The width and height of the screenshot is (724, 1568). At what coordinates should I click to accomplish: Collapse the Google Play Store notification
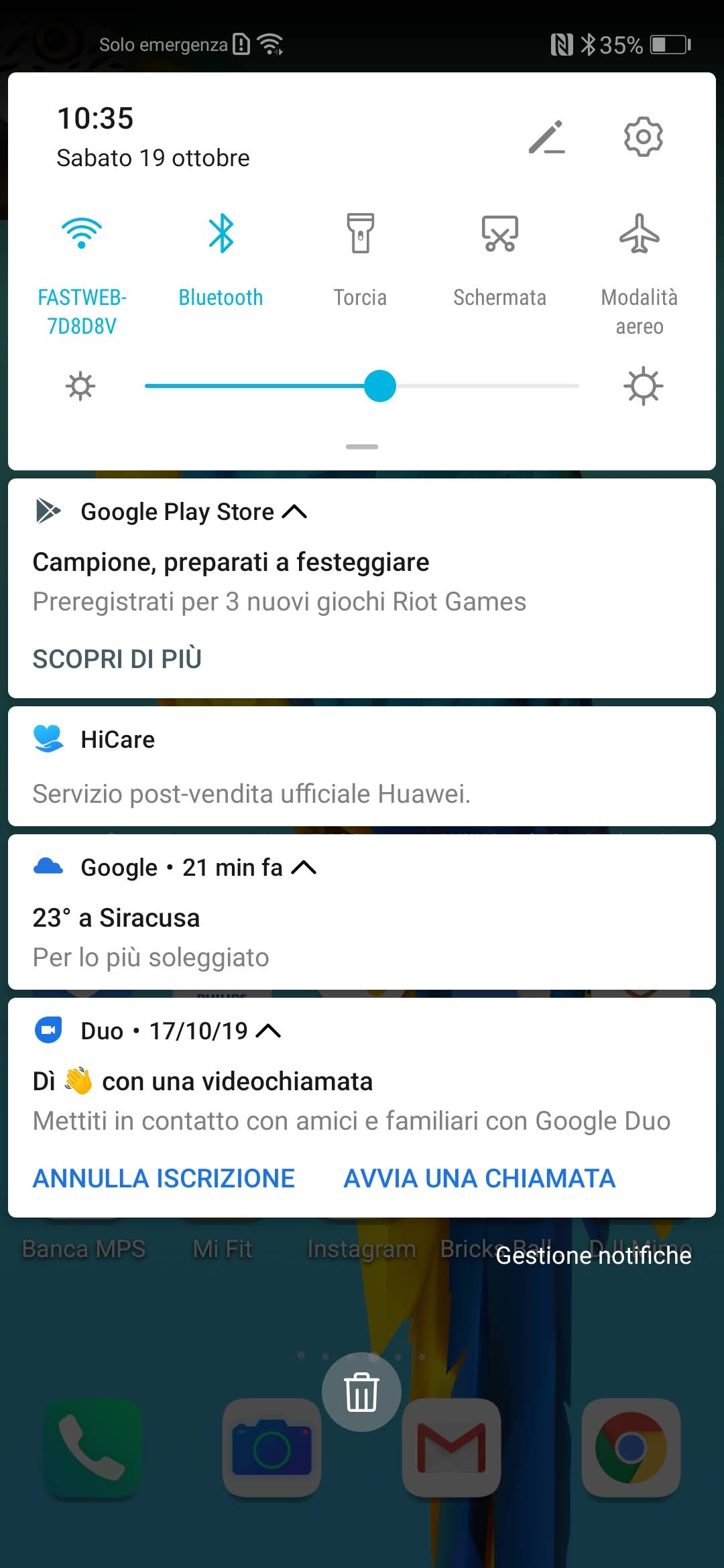294,512
